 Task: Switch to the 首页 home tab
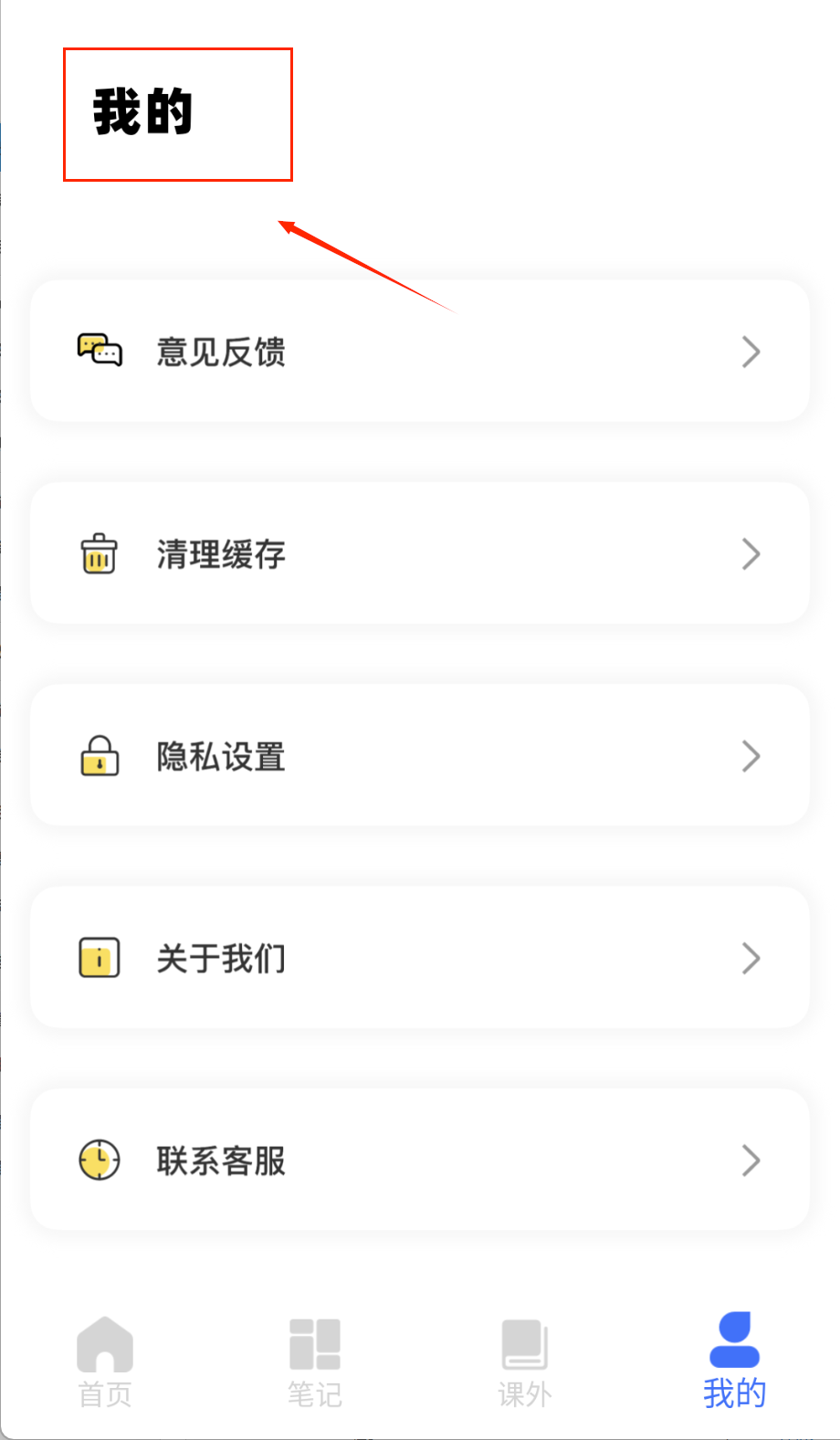tap(105, 1362)
